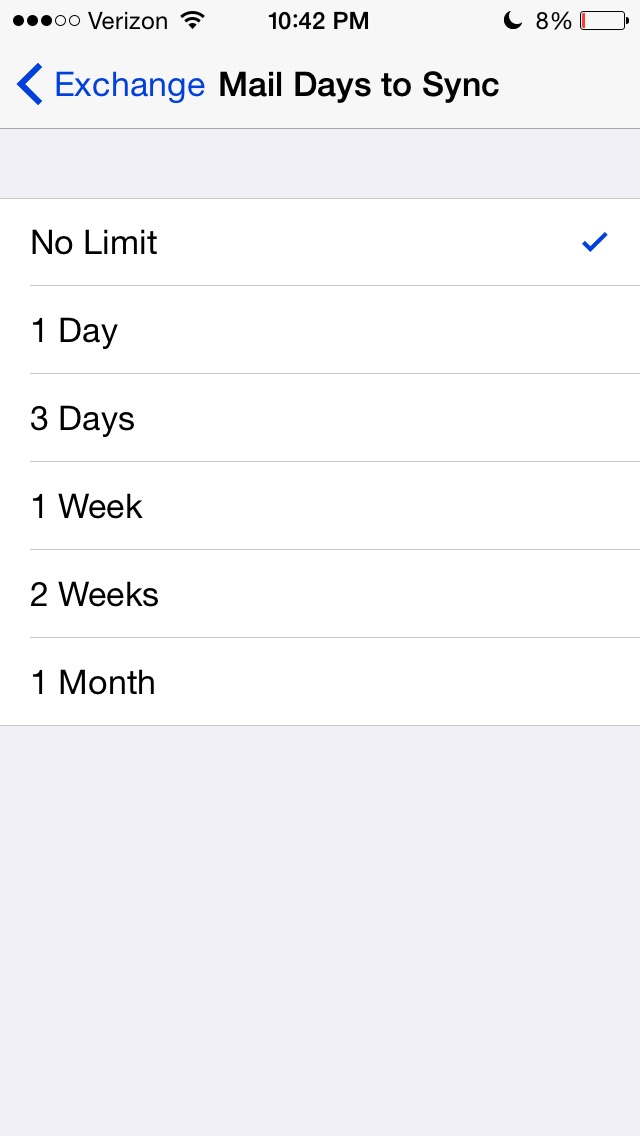Choose 1 Month sync period
The height and width of the screenshot is (1136, 640).
[320, 682]
